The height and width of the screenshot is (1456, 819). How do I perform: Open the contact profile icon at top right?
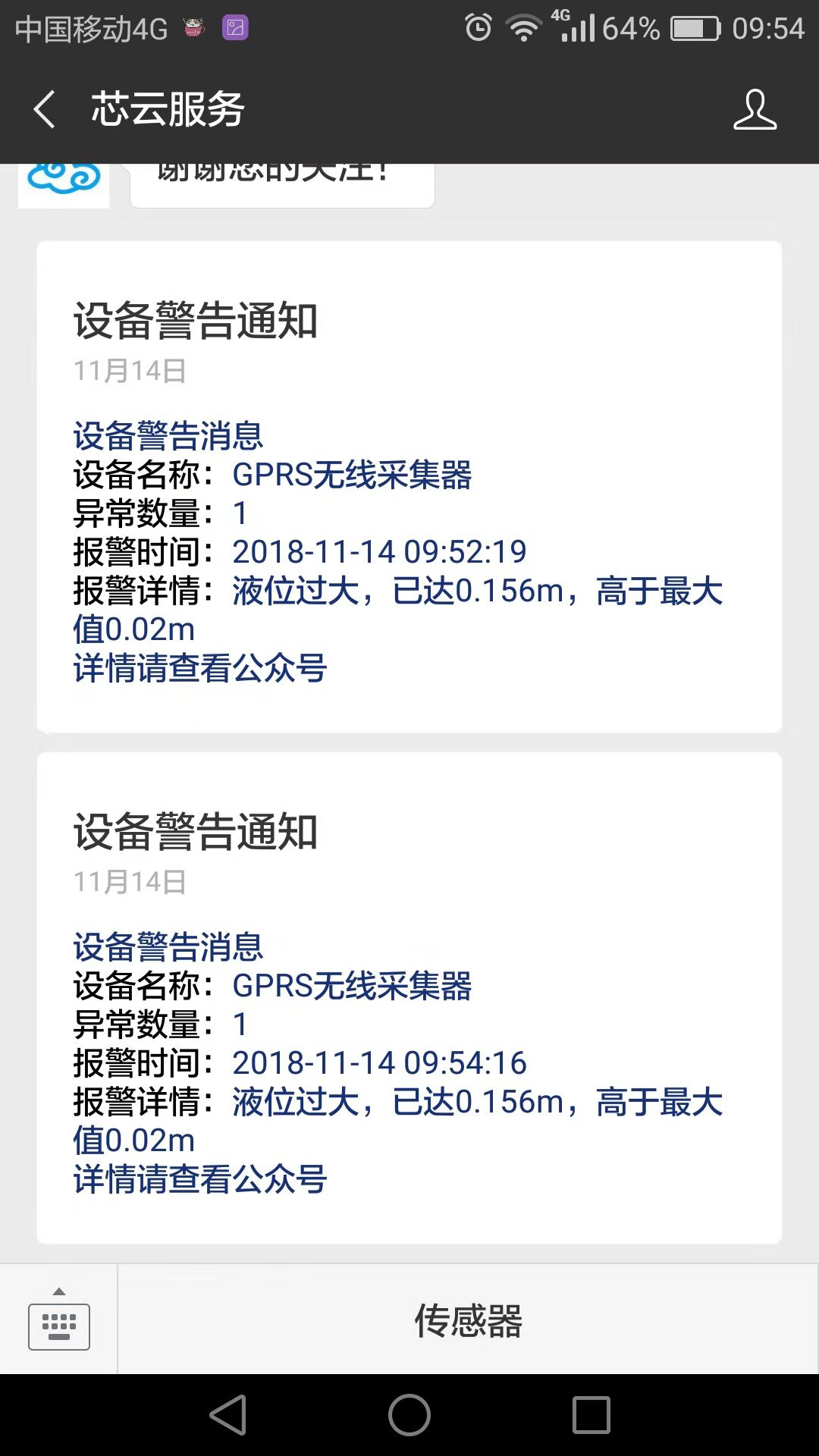[755, 110]
